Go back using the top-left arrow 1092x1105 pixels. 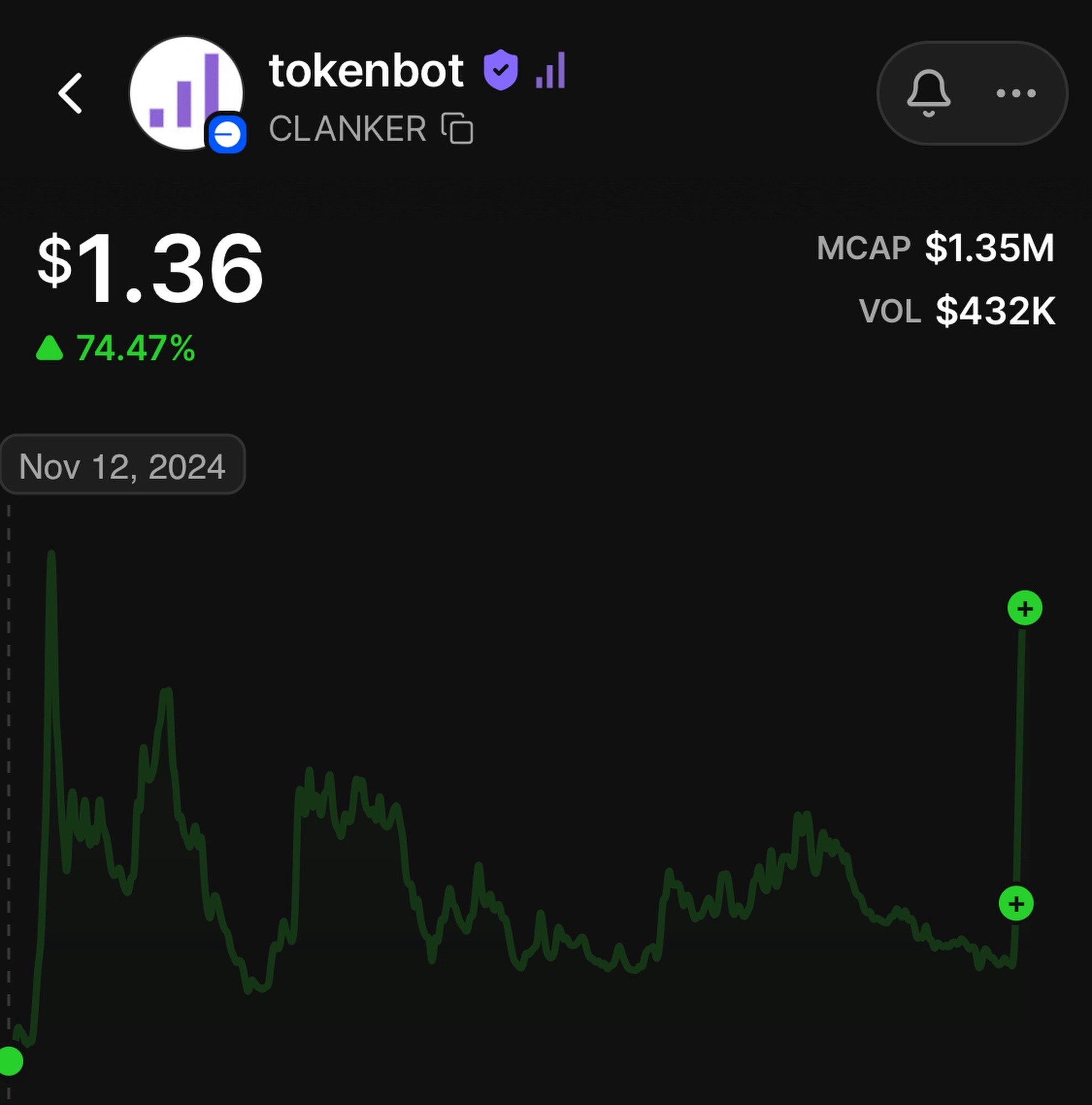click(x=70, y=93)
